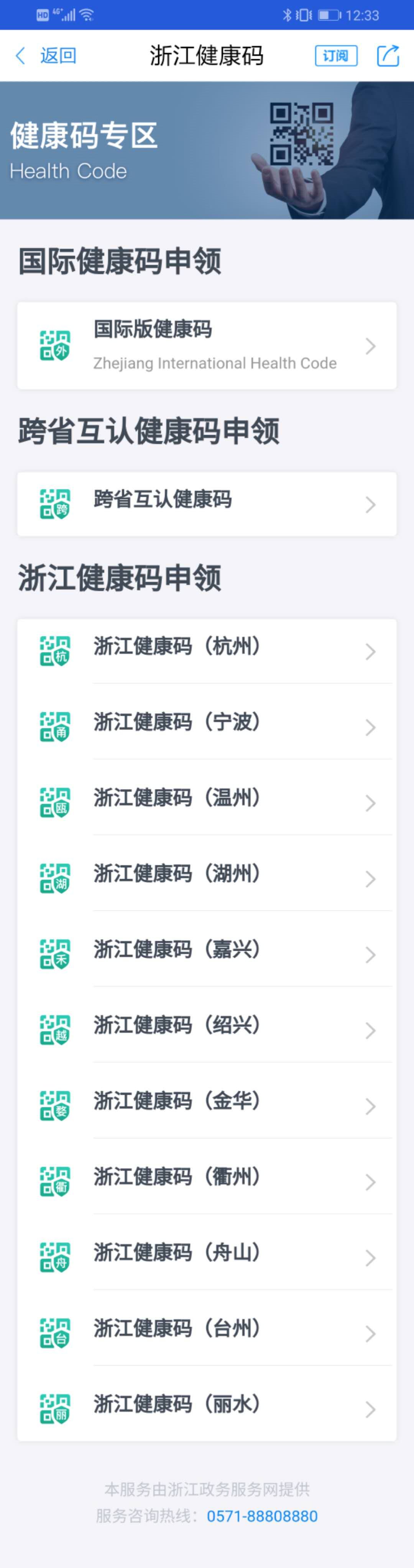Choose 浙江健康码（温州）
Viewport: 414px width, 1568px height.
[x=207, y=802]
